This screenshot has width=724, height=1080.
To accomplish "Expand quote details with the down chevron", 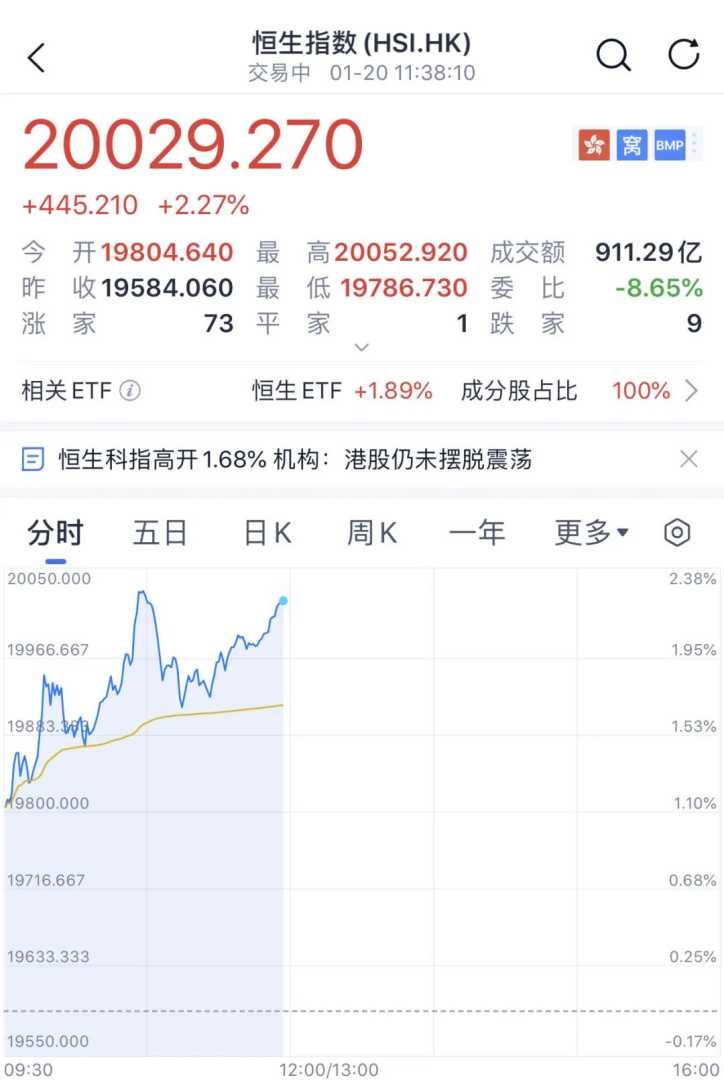I will 362,347.
